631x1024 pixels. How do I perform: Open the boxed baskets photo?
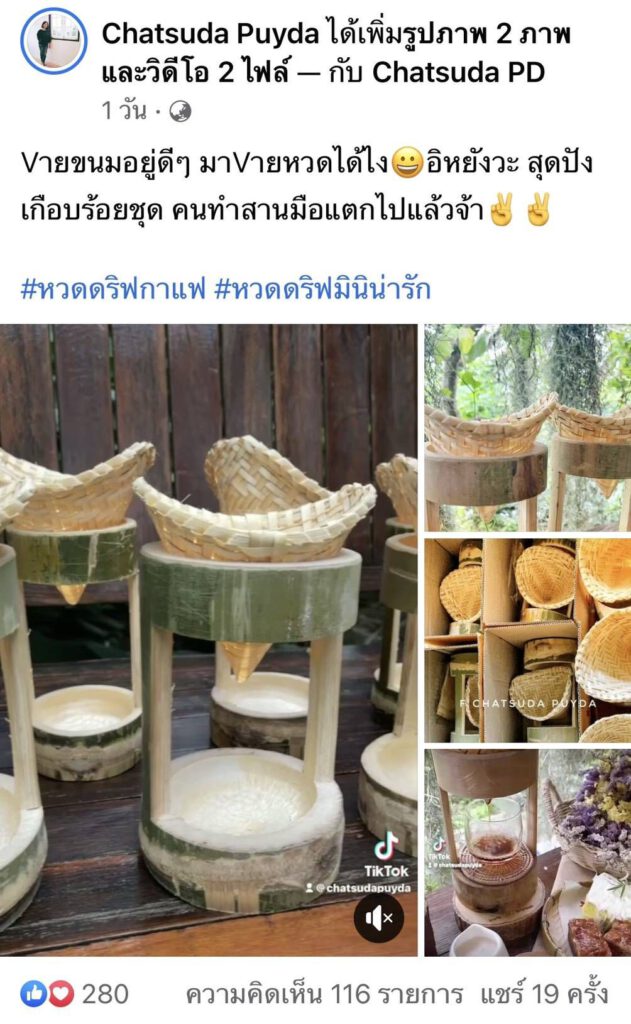click(528, 641)
